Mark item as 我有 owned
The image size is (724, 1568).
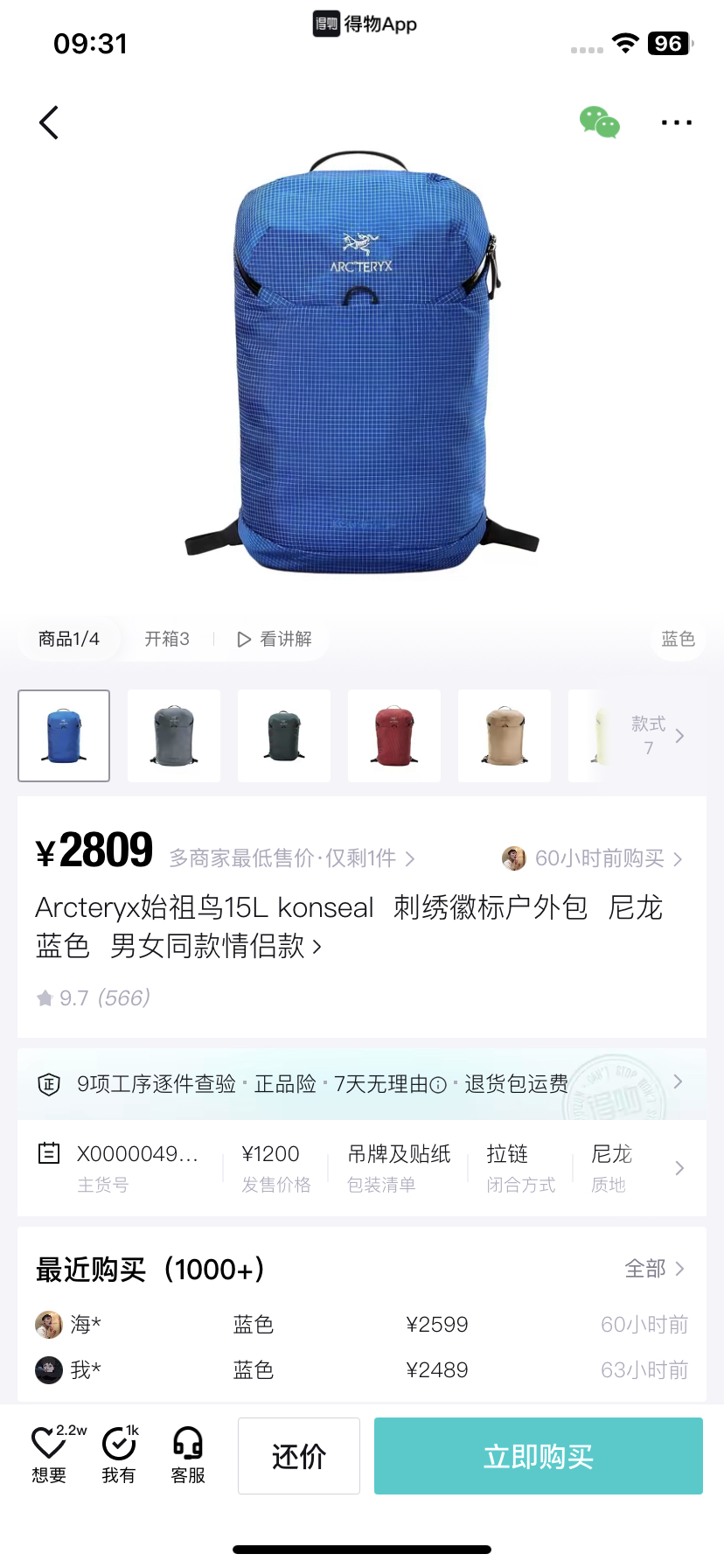click(x=119, y=1455)
